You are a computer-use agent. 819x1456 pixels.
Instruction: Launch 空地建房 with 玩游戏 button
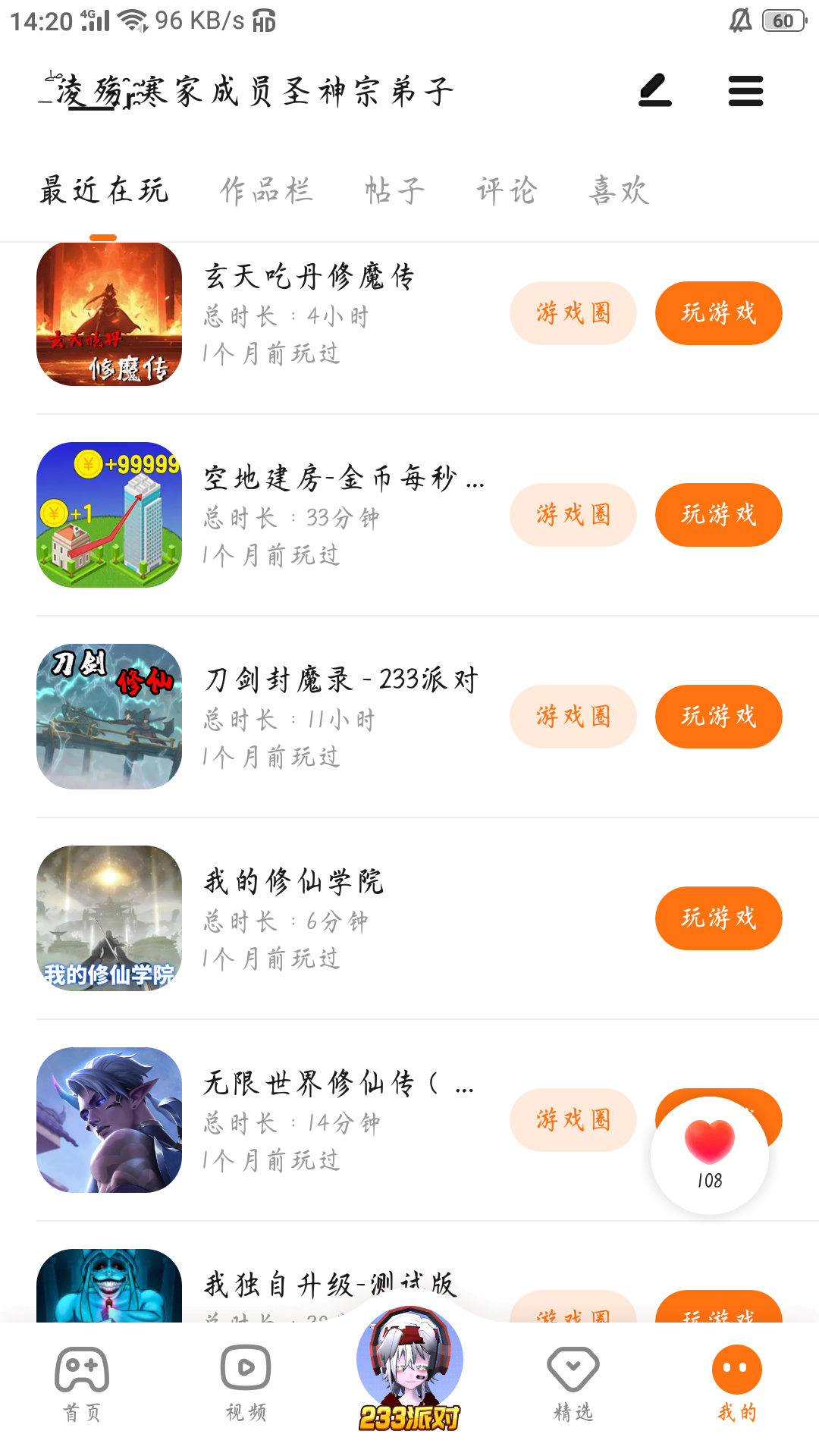pyautogui.click(x=718, y=515)
